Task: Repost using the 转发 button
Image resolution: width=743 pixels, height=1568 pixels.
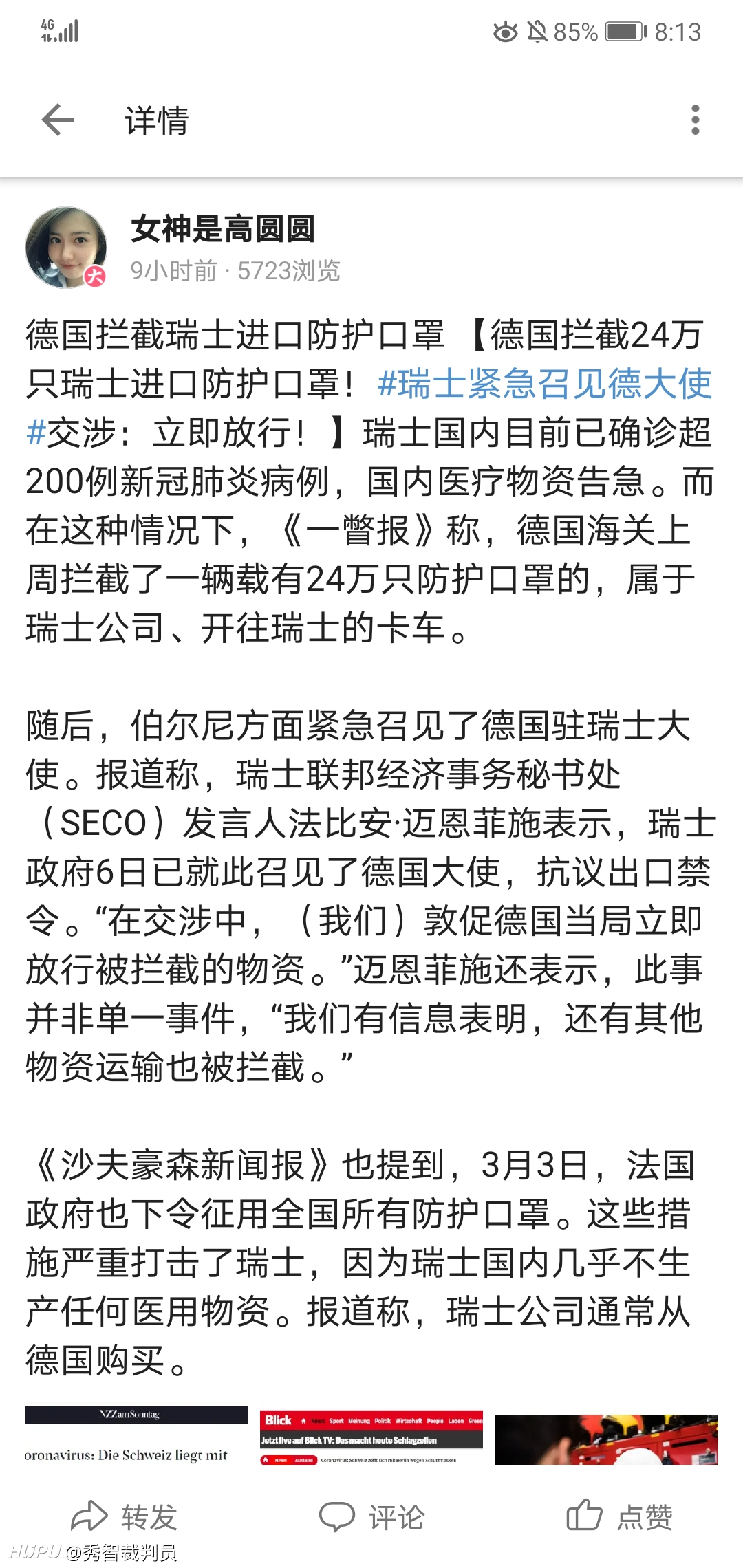Action: (x=125, y=1517)
